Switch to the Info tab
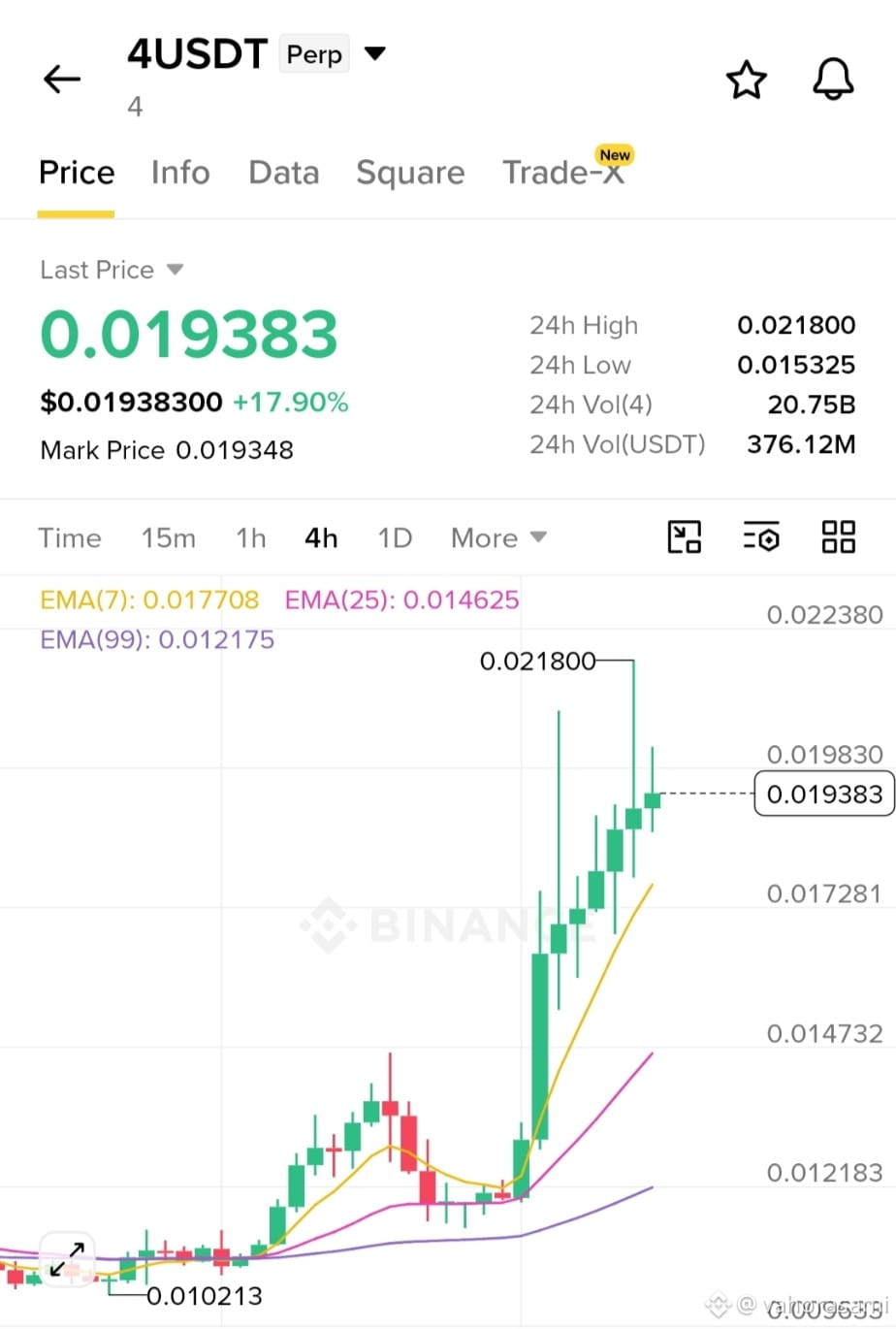 tap(180, 173)
